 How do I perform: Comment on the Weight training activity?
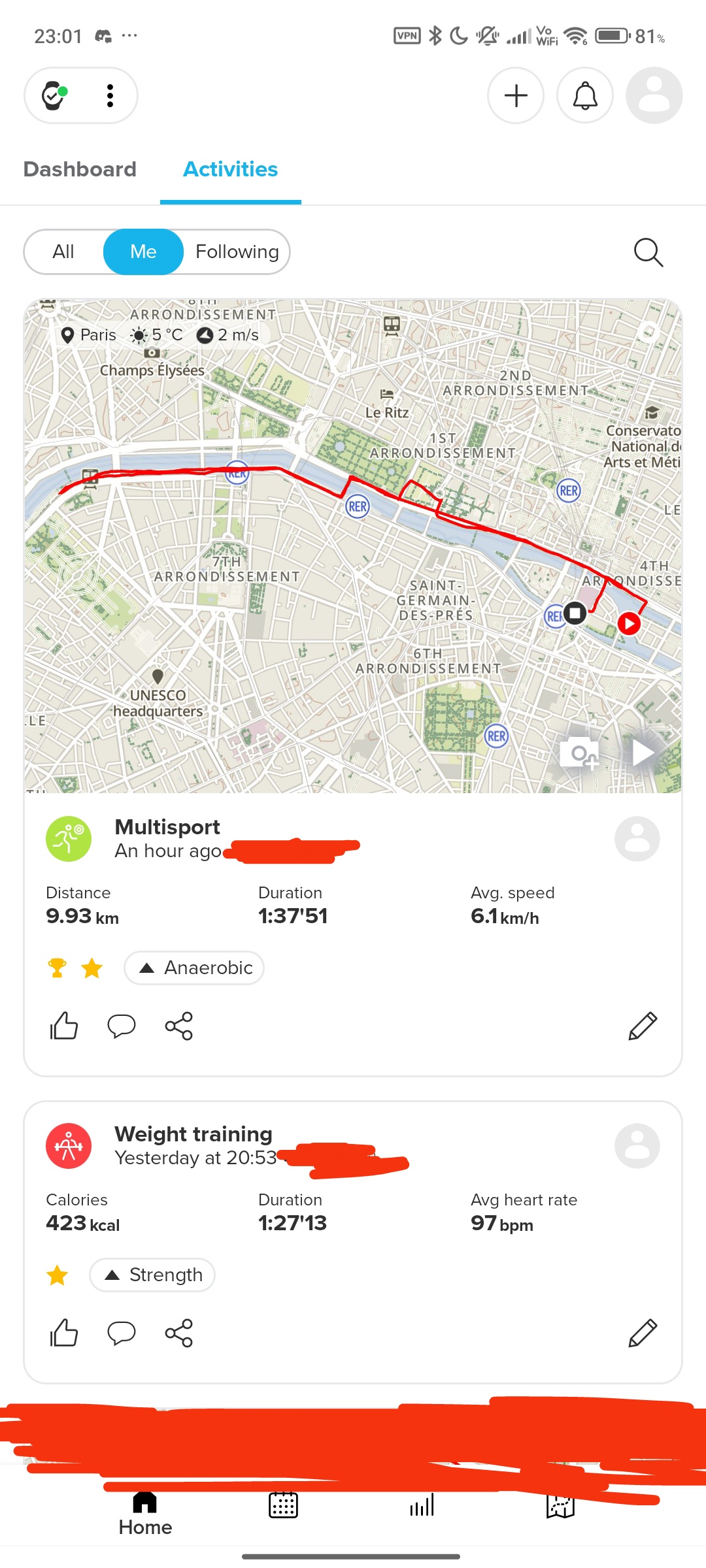pos(122,1333)
